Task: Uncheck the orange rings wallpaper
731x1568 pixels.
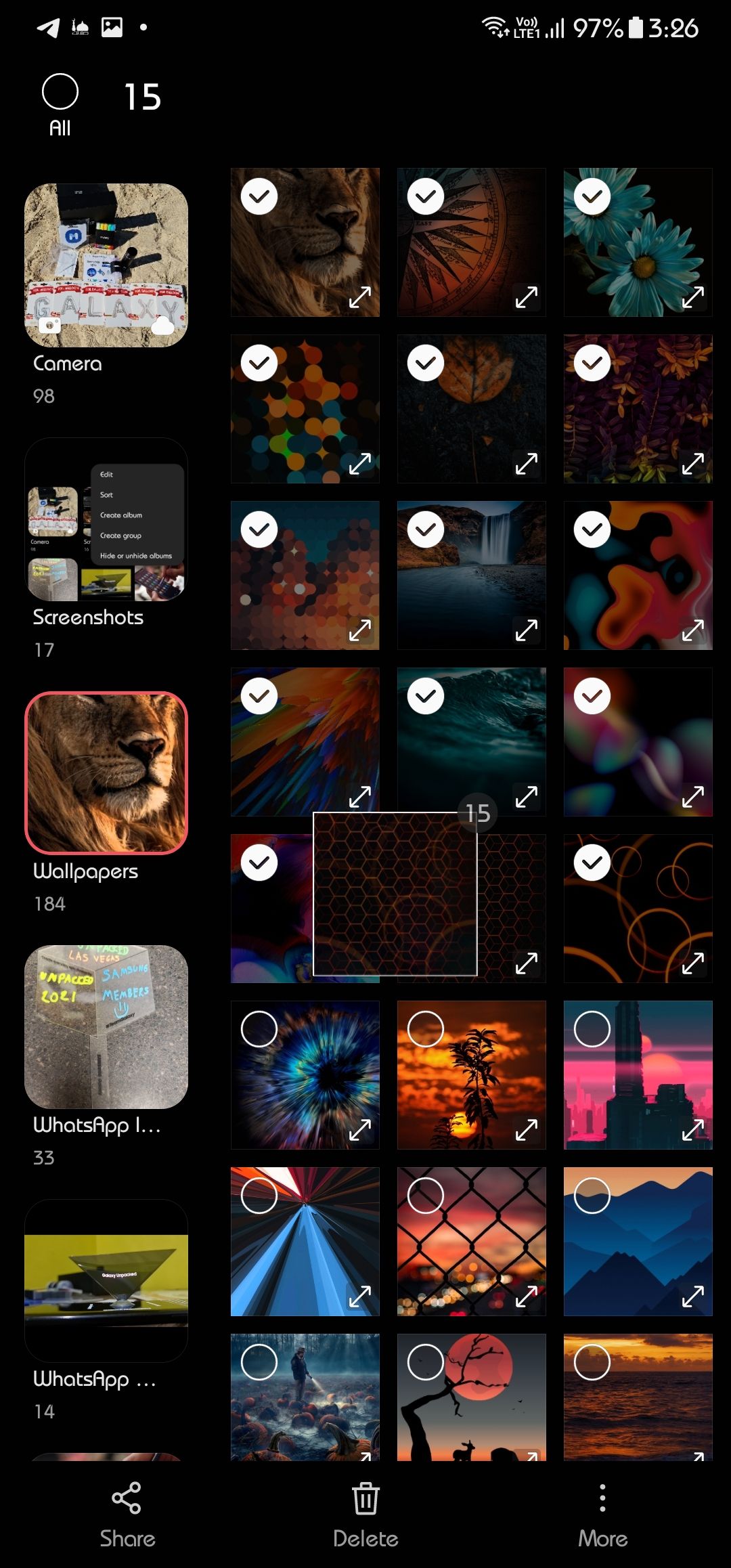Action: pos(592,863)
